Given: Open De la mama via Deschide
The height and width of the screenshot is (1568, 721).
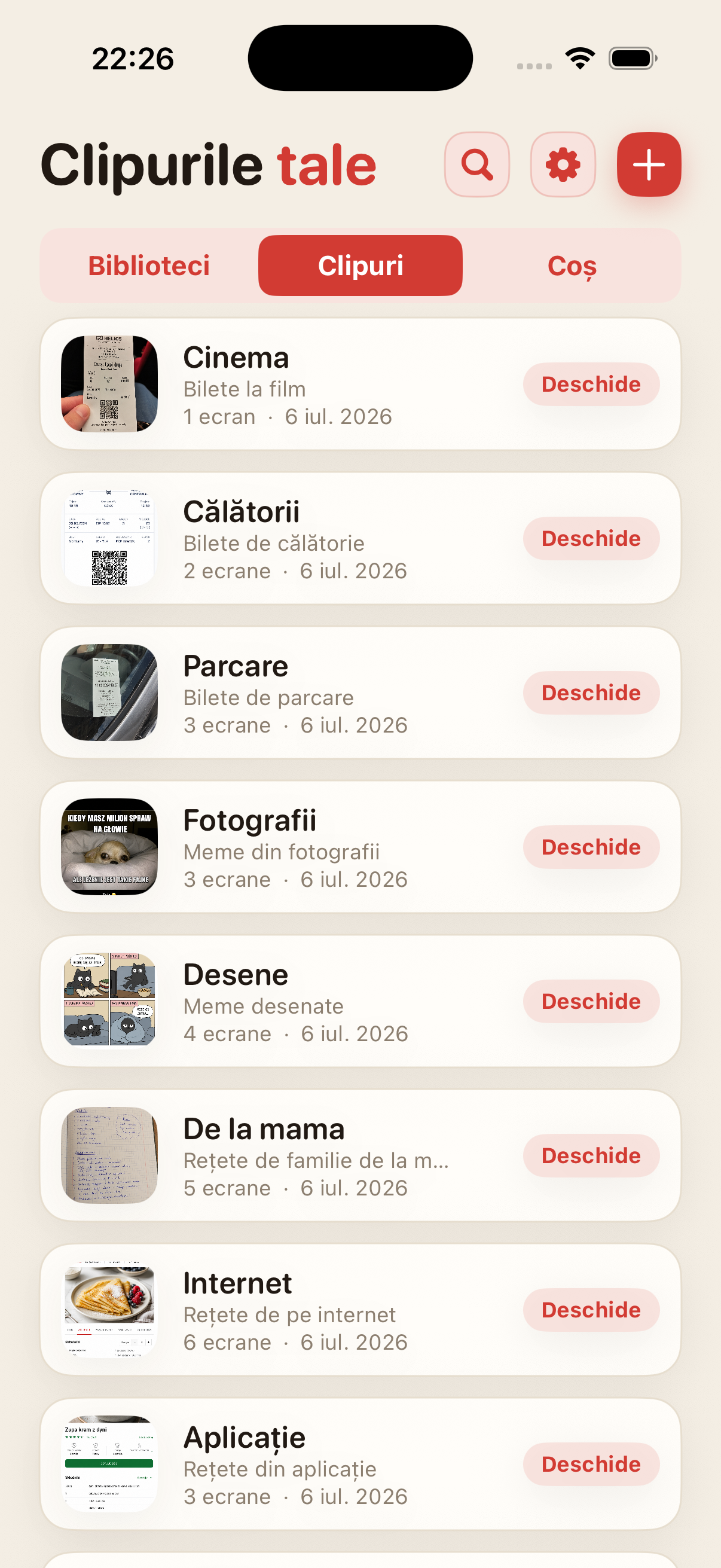Looking at the screenshot, I should [591, 1156].
